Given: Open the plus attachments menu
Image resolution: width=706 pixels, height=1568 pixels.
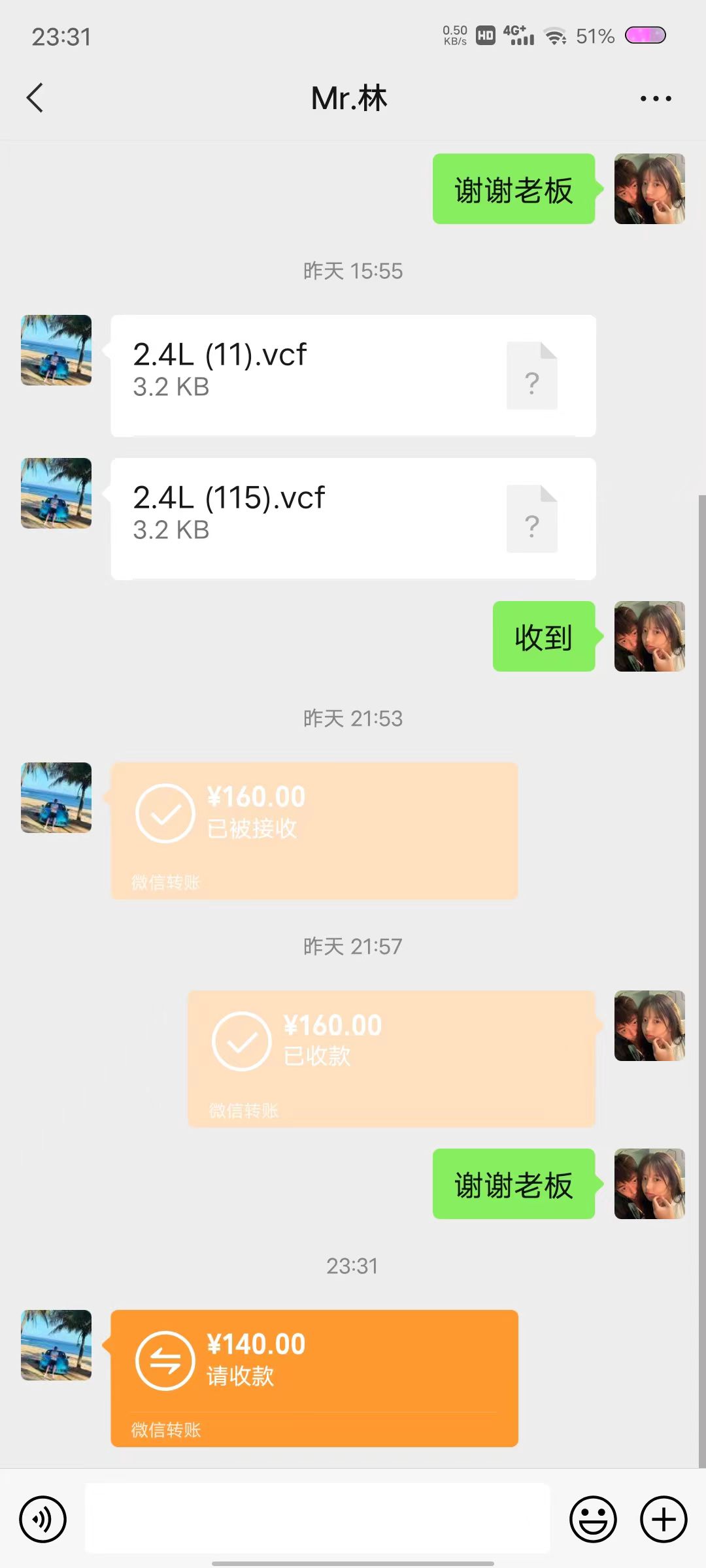Looking at the screenshot, I should [x=663, y=1519].
